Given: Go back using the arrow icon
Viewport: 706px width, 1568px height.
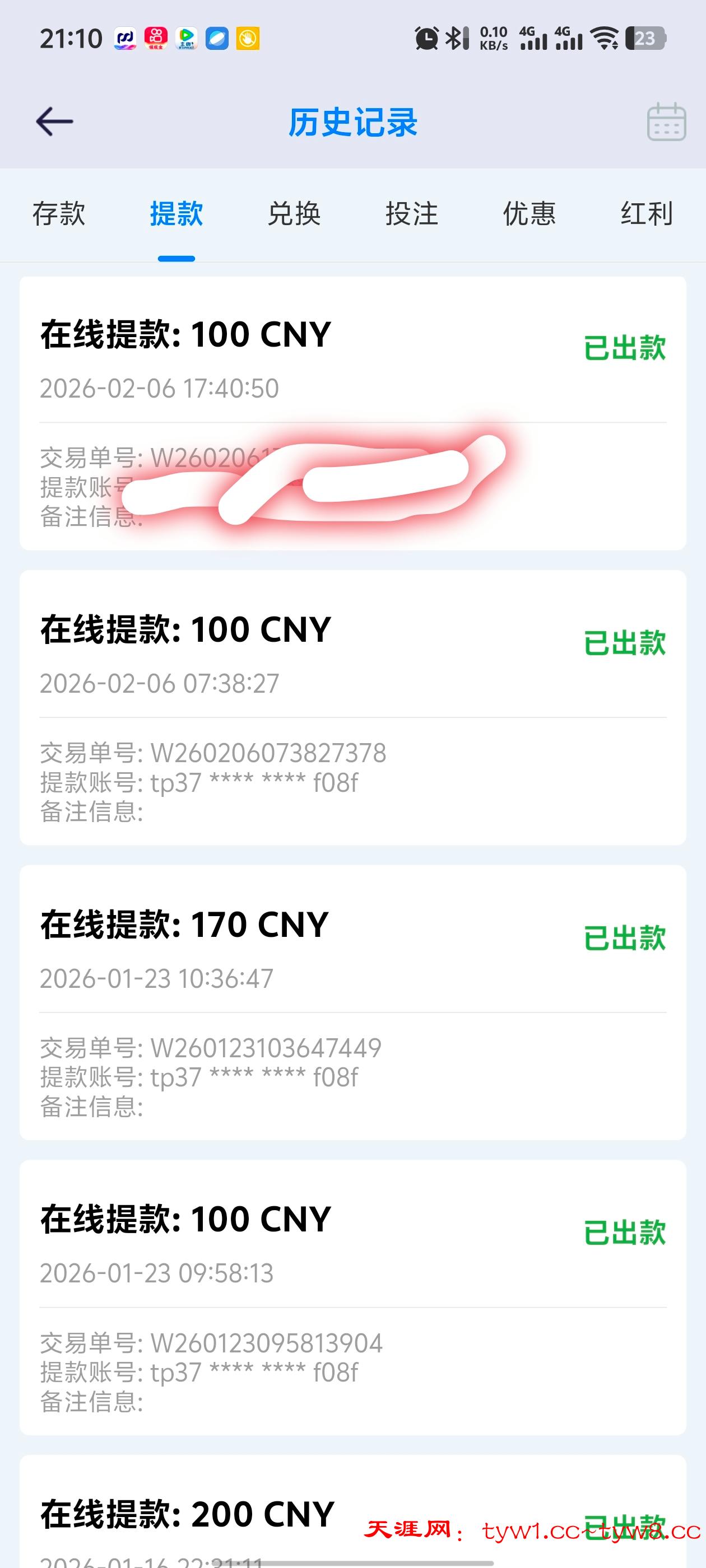Looking at the screenshot, I should (x=55, y=122).
